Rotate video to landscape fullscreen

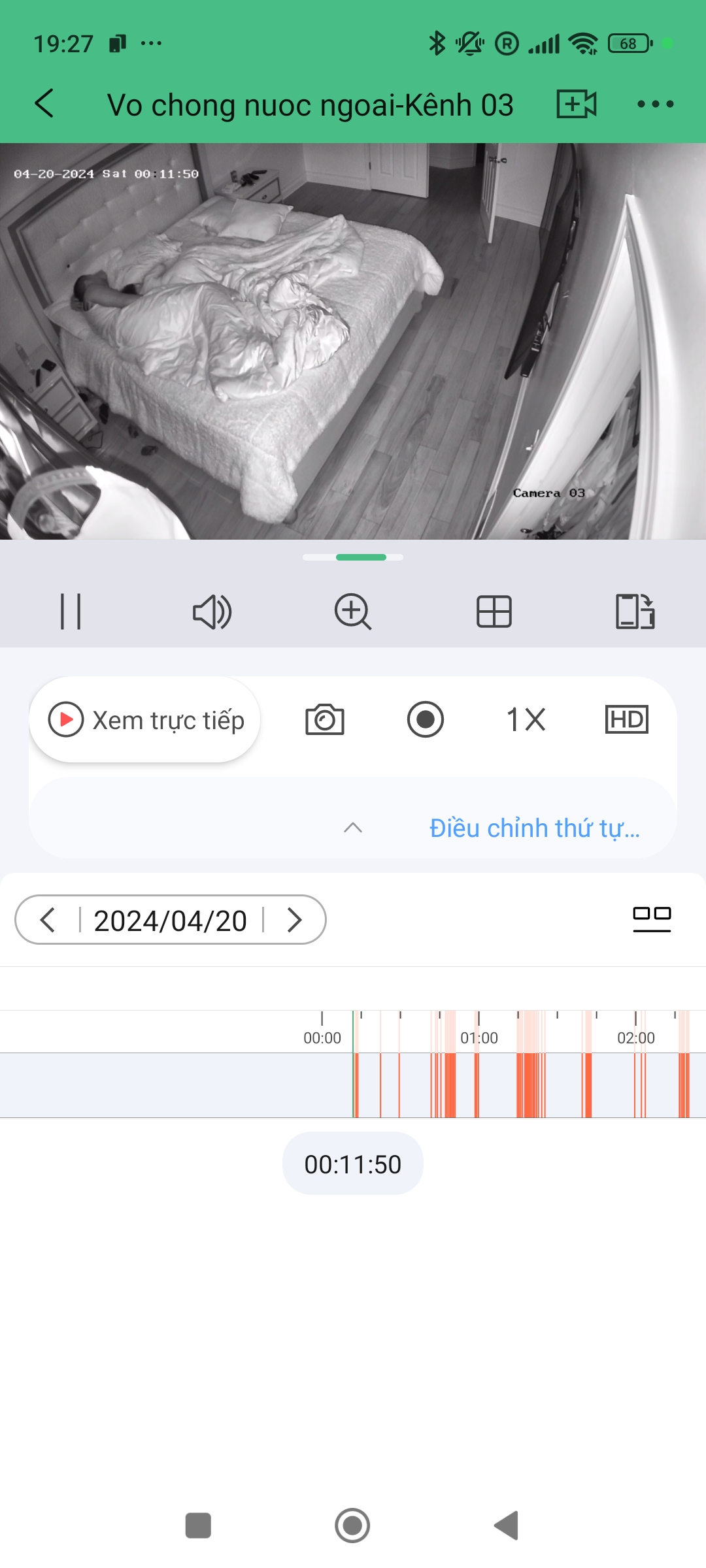(635, 612)
